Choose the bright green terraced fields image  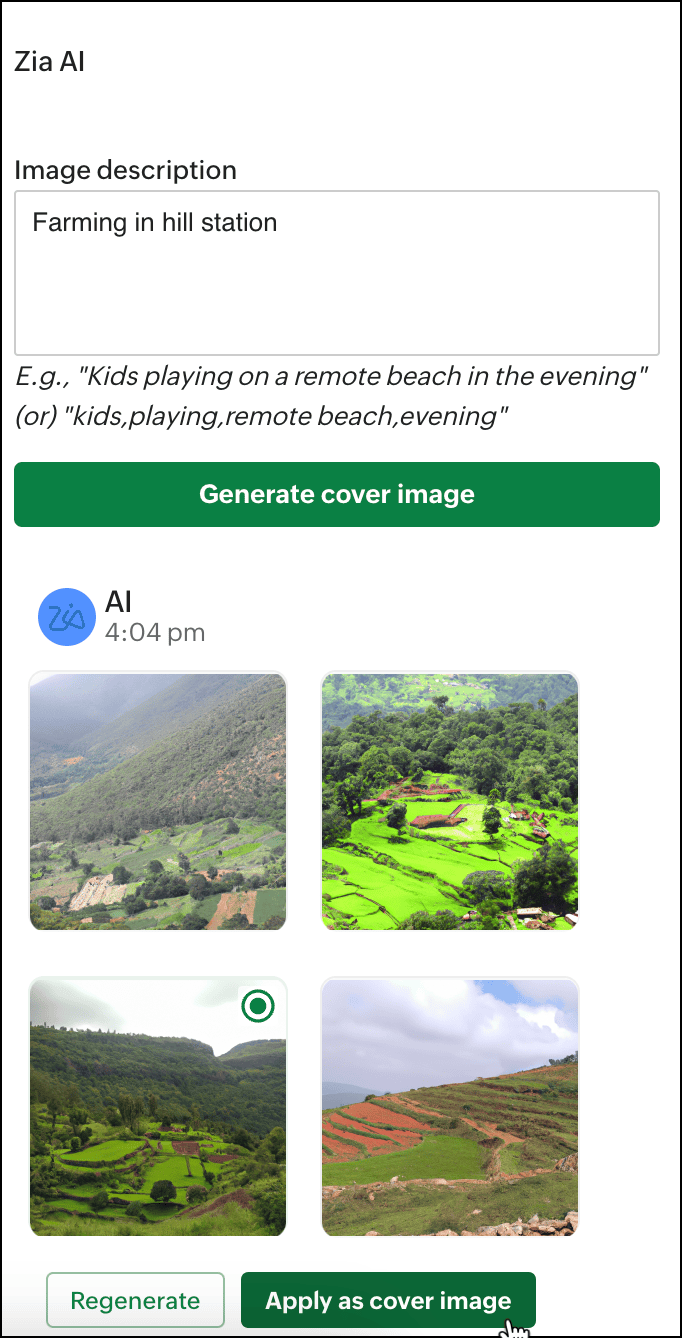[450, 801]
